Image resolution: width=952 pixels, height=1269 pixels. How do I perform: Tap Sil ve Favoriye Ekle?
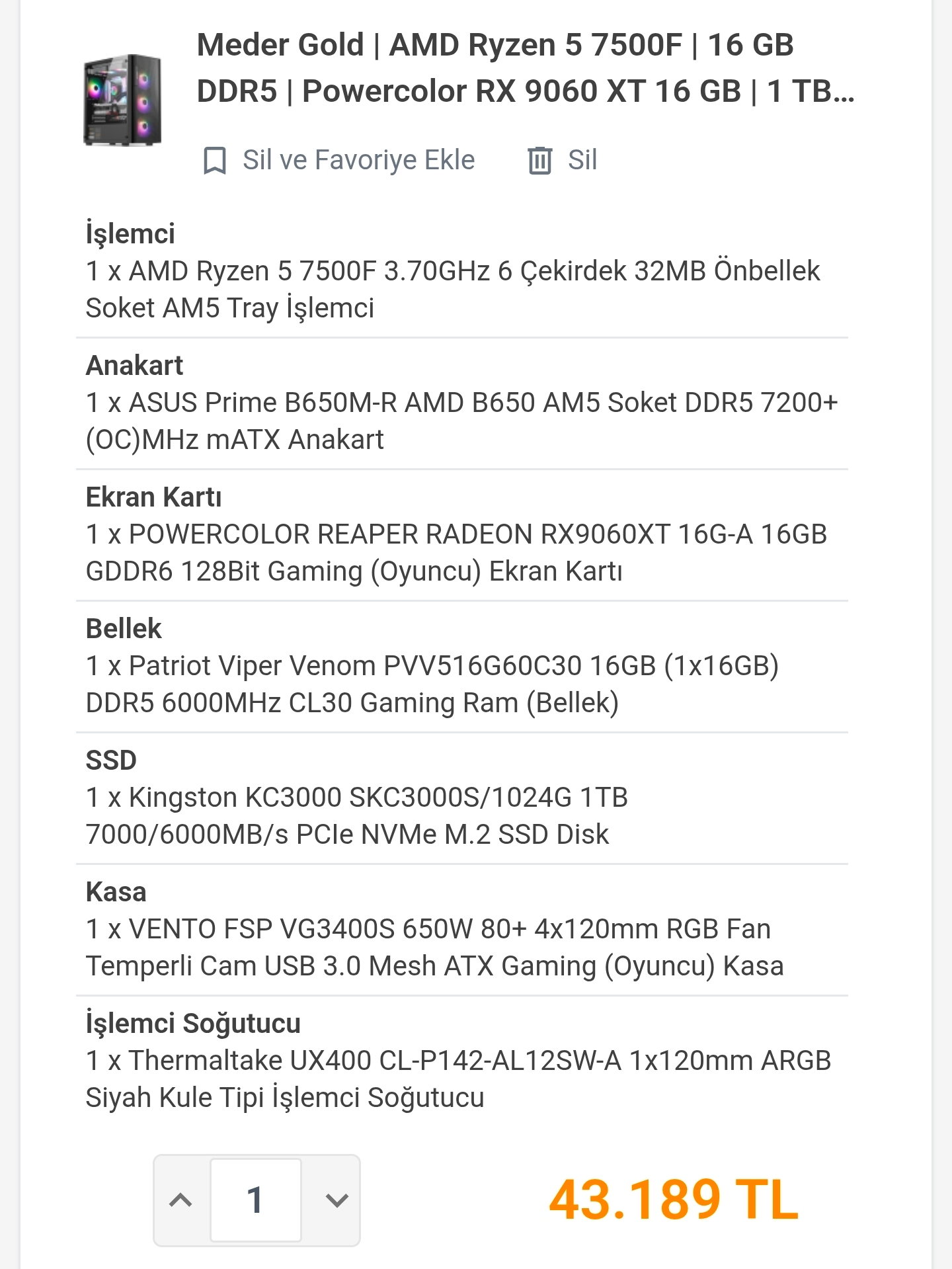(338, 160)
